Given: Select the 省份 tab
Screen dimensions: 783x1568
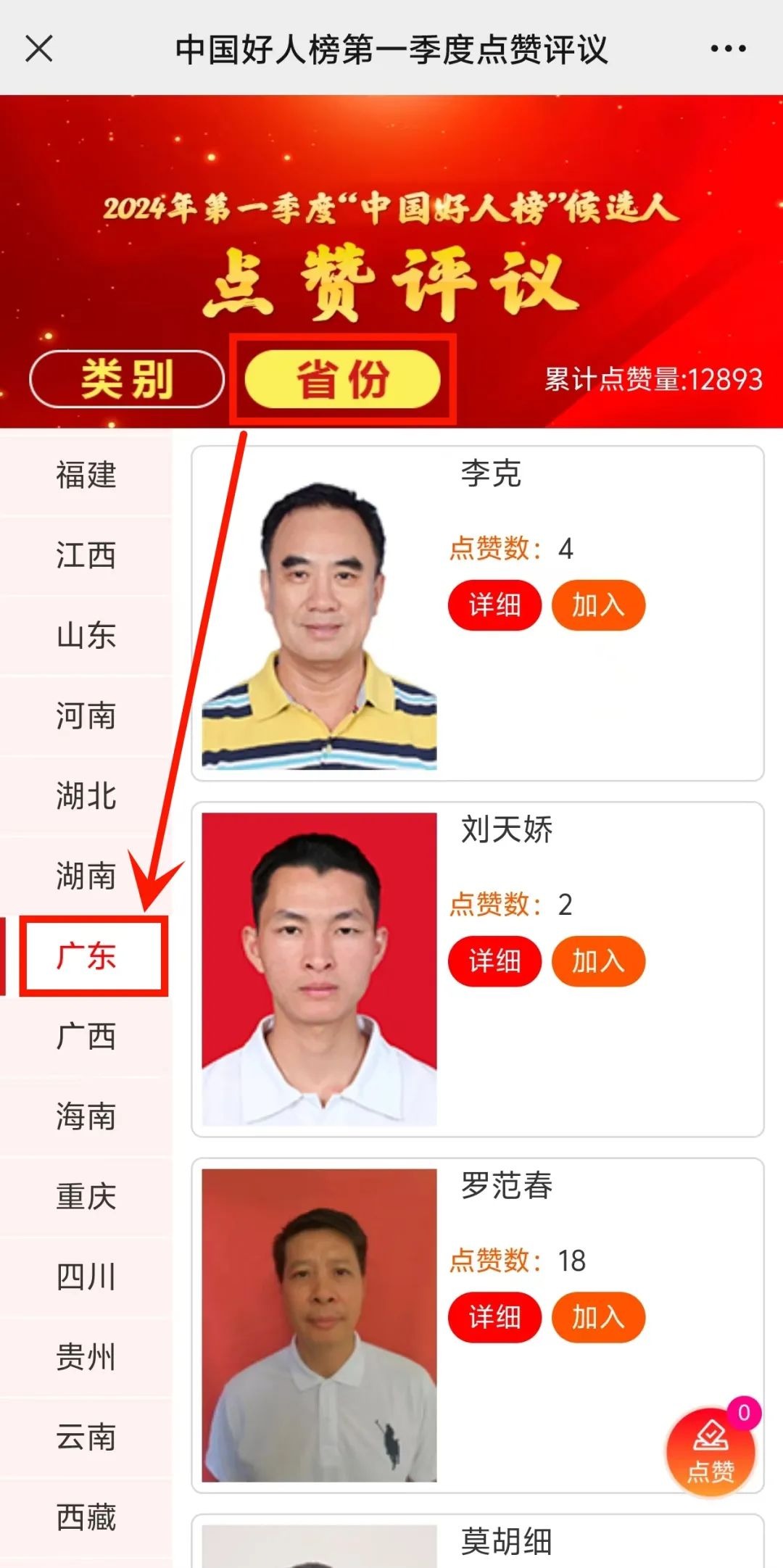Looking at the screenshot, I should pyautogui.click(x=343, y=379).
